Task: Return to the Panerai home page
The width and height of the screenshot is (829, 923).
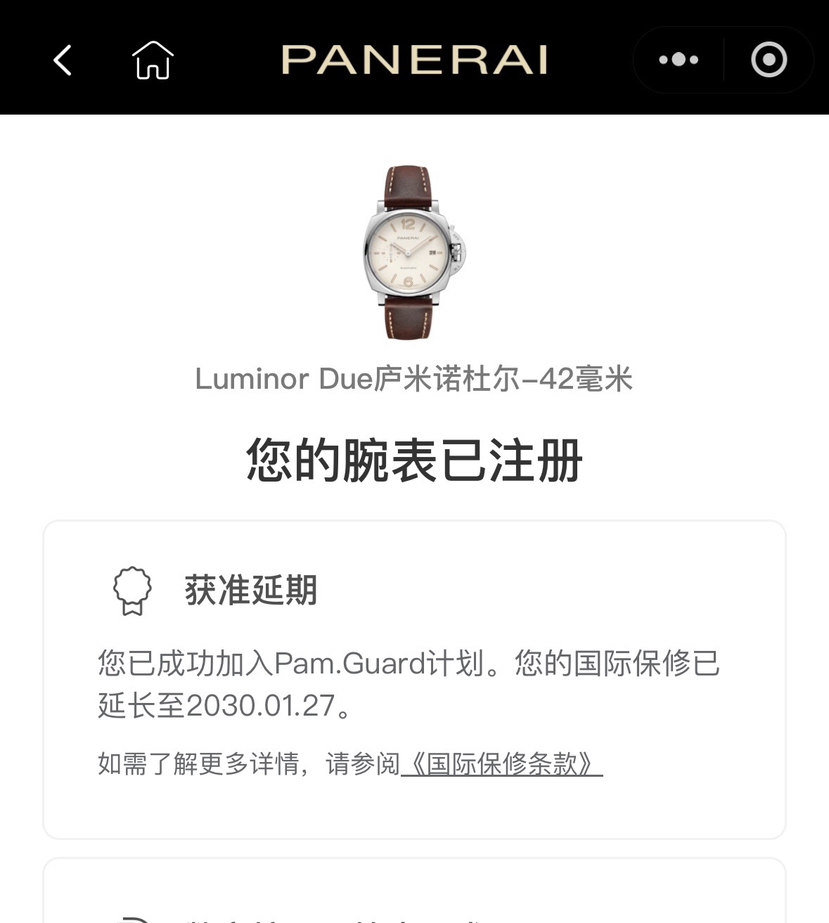Action: pyautogui.click(x=152, y=60)
